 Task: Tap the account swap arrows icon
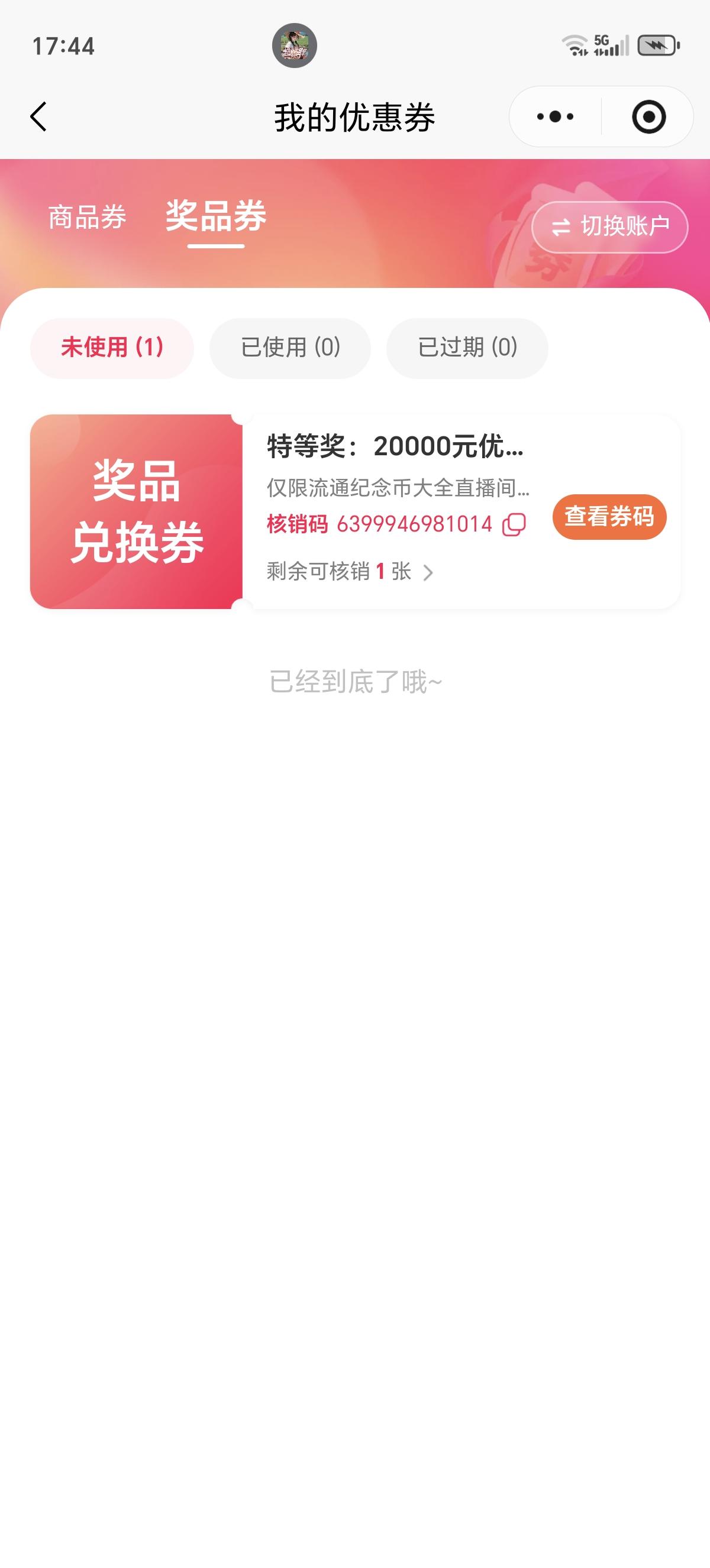561,226
